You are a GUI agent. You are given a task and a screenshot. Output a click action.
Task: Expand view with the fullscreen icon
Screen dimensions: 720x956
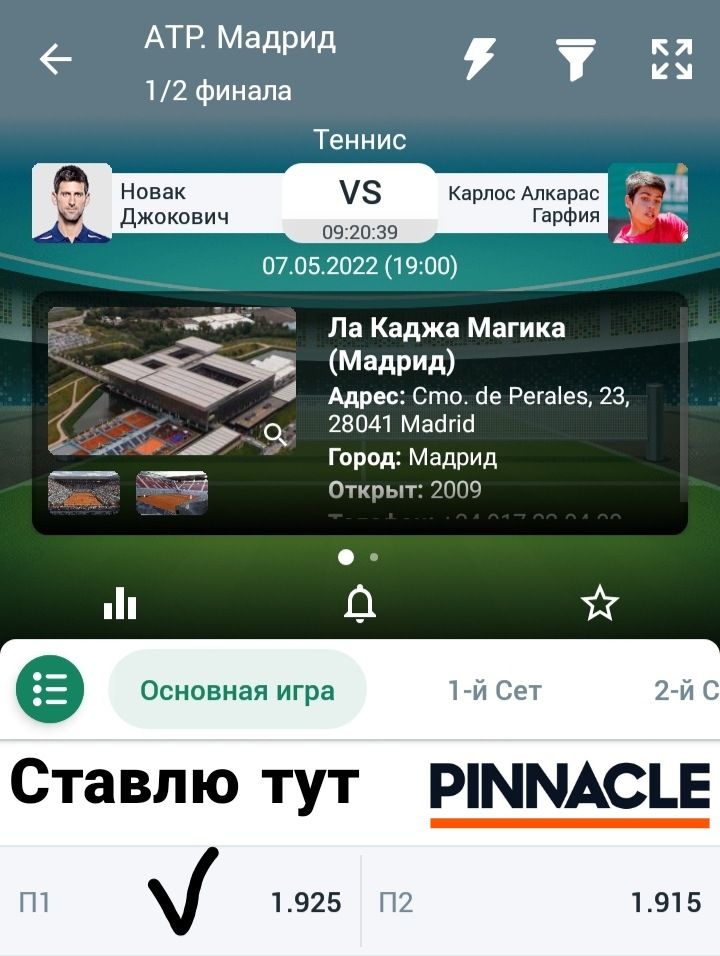click(672, 59)
